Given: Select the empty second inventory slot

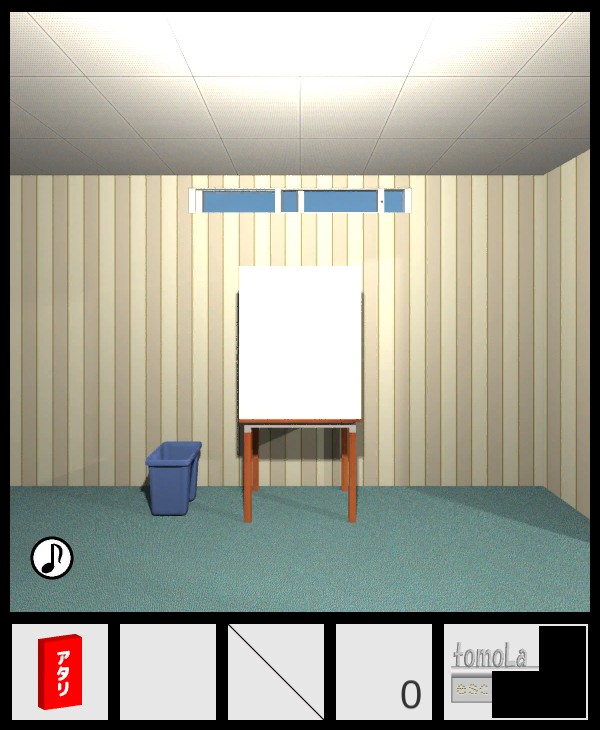Looking at the screenshot, I should [168, 672].
